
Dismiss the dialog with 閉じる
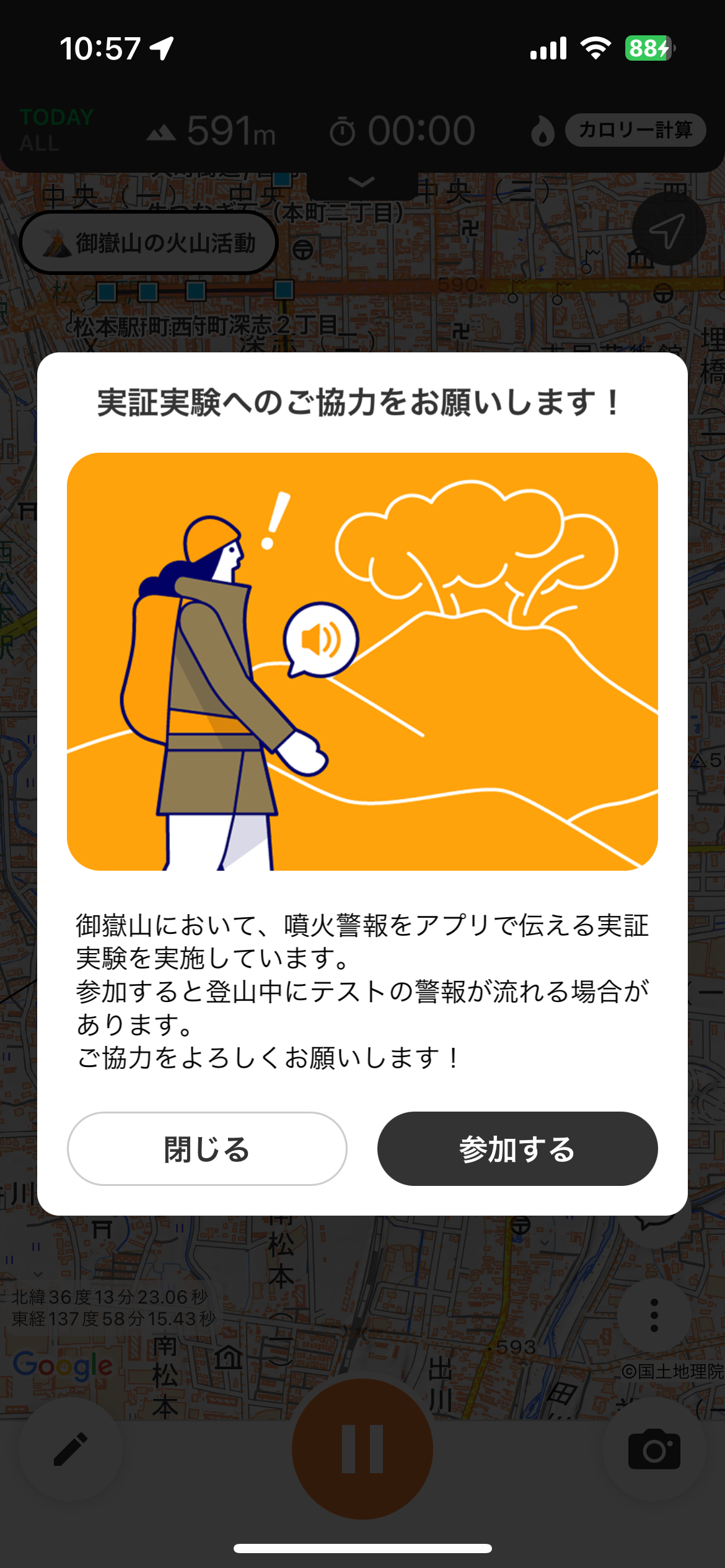[207, 1149]
